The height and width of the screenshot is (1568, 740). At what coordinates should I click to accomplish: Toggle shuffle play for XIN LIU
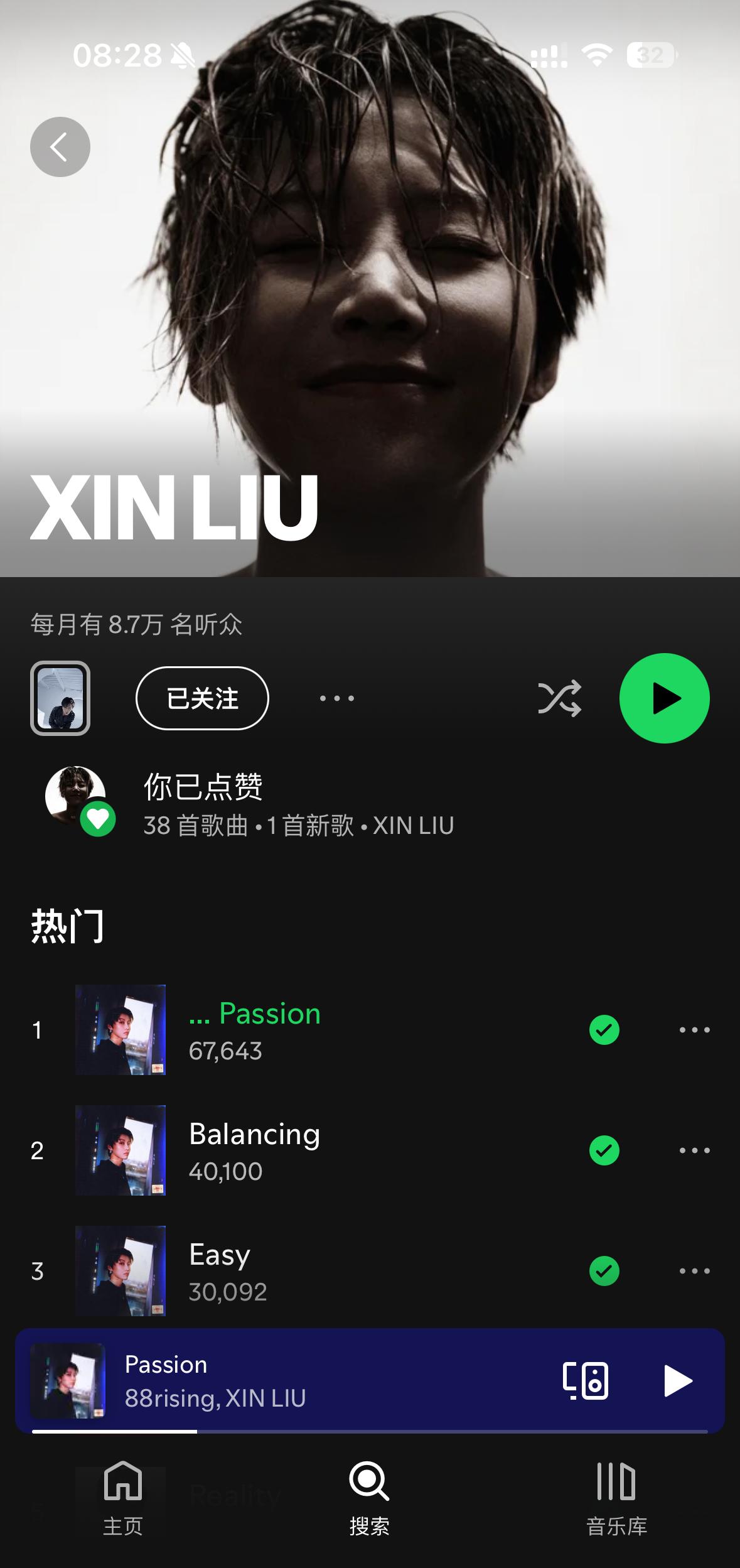[x=559, y=698]
